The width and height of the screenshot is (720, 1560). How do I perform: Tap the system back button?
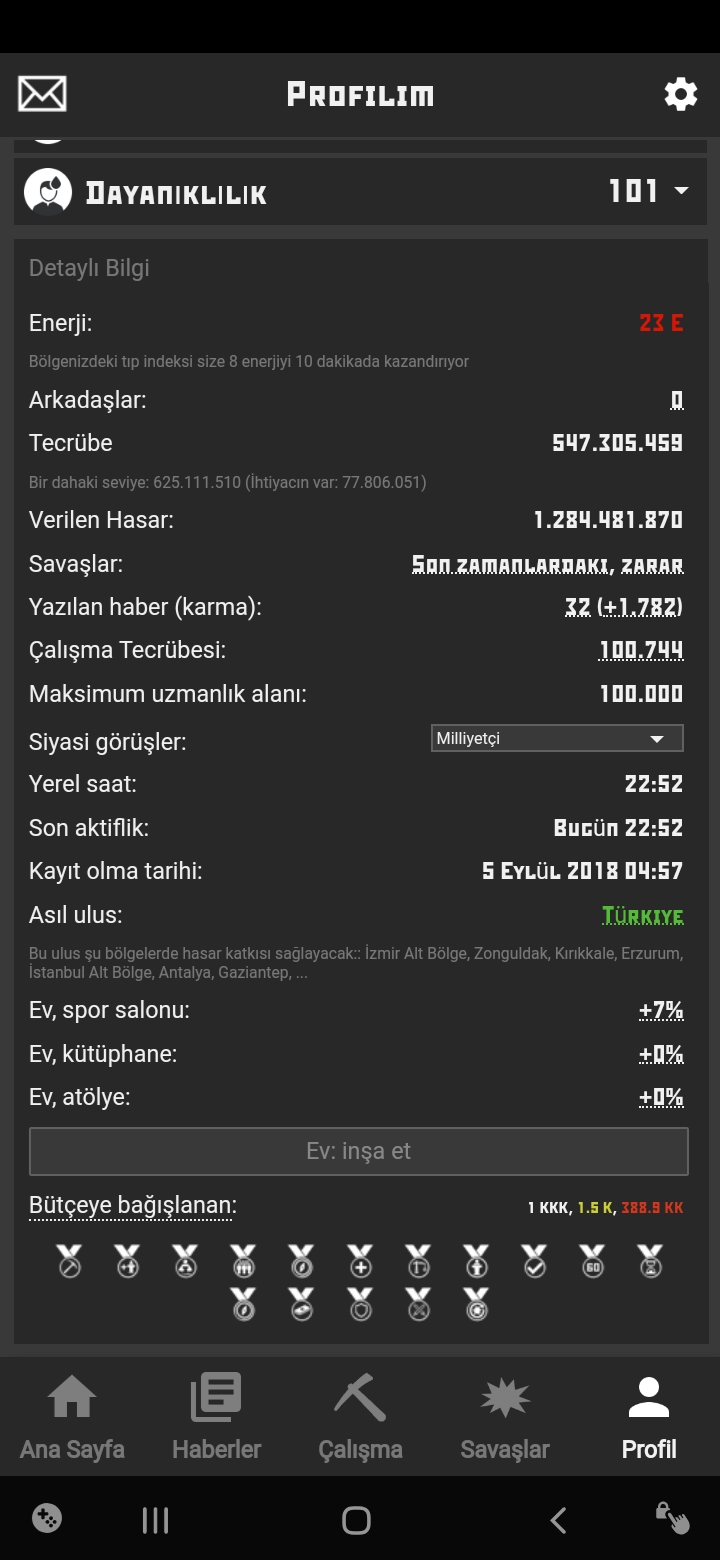pos(559,1521)
